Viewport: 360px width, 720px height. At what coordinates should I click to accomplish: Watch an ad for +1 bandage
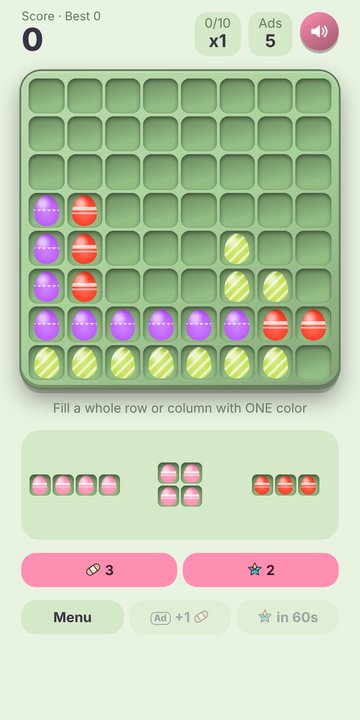point(180,617)
